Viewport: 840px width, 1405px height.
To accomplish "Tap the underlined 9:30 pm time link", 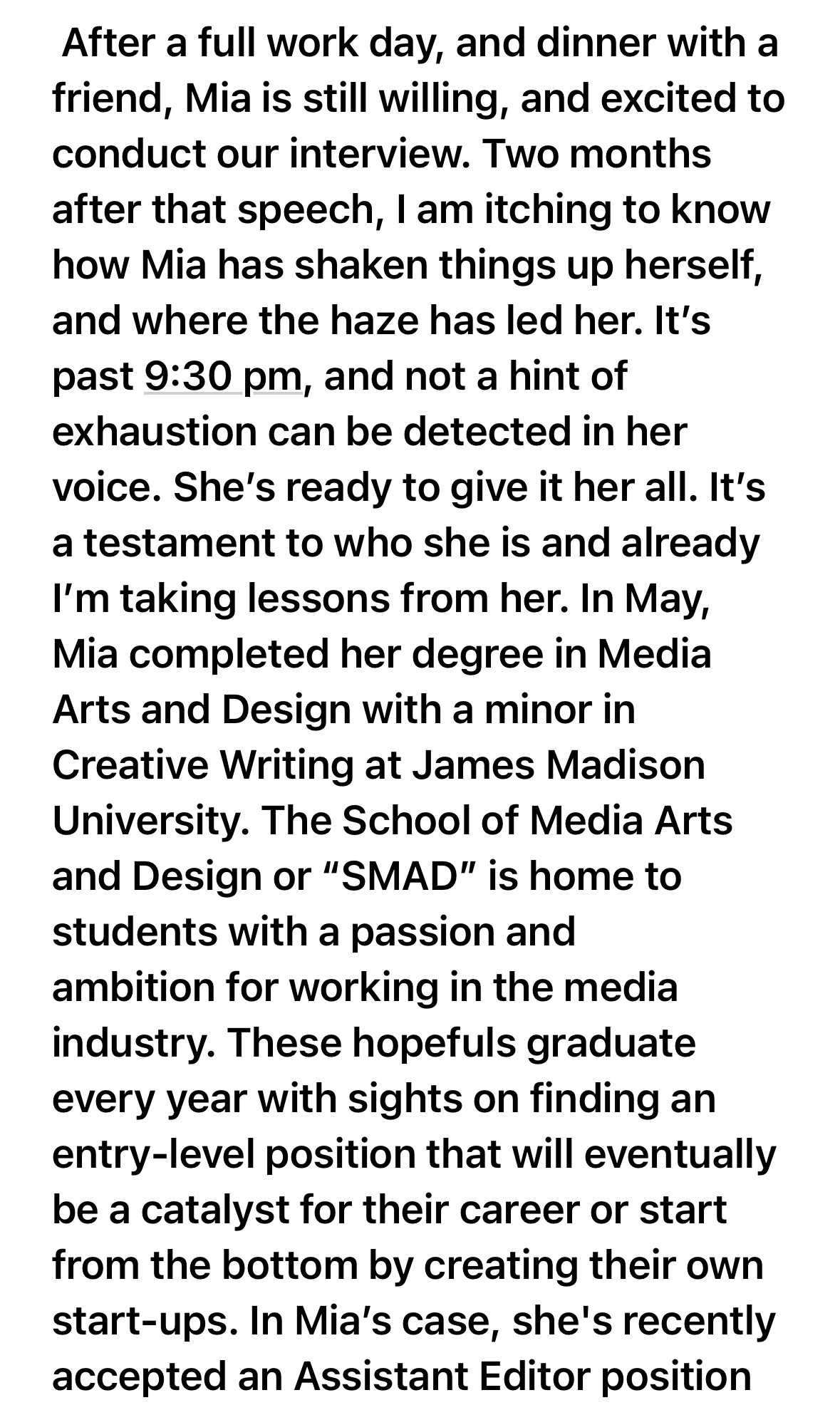I will 224,377.
